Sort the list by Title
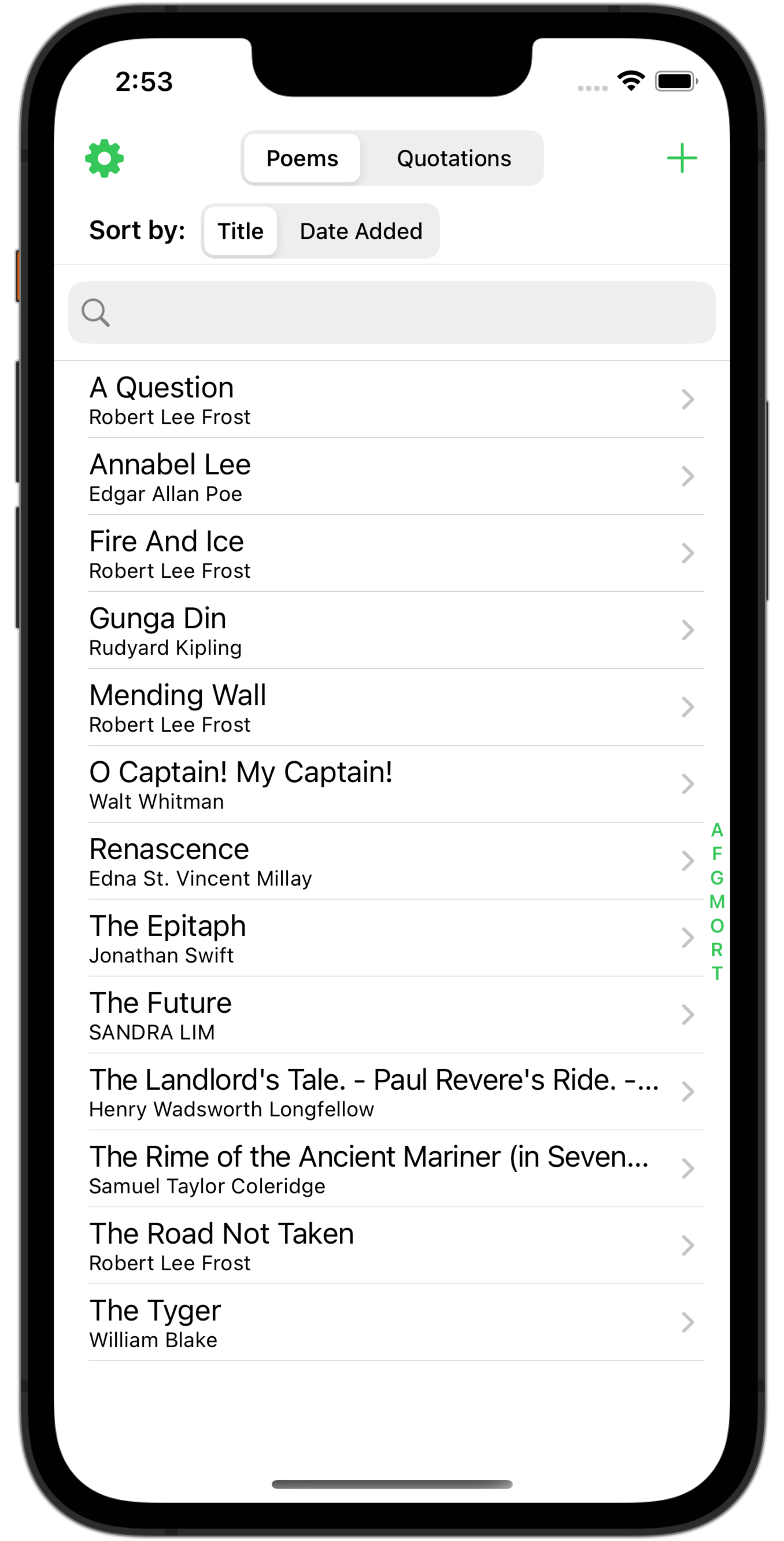The image size is (784, 1541). (241, 231)
